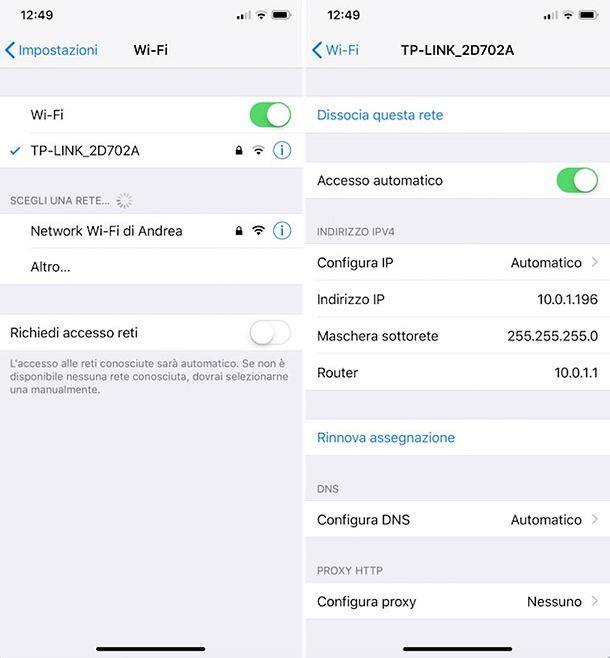Open Configura DNS settings
Image resolution: width=610 pixels, height=658 pixels.
coord(457,520)
